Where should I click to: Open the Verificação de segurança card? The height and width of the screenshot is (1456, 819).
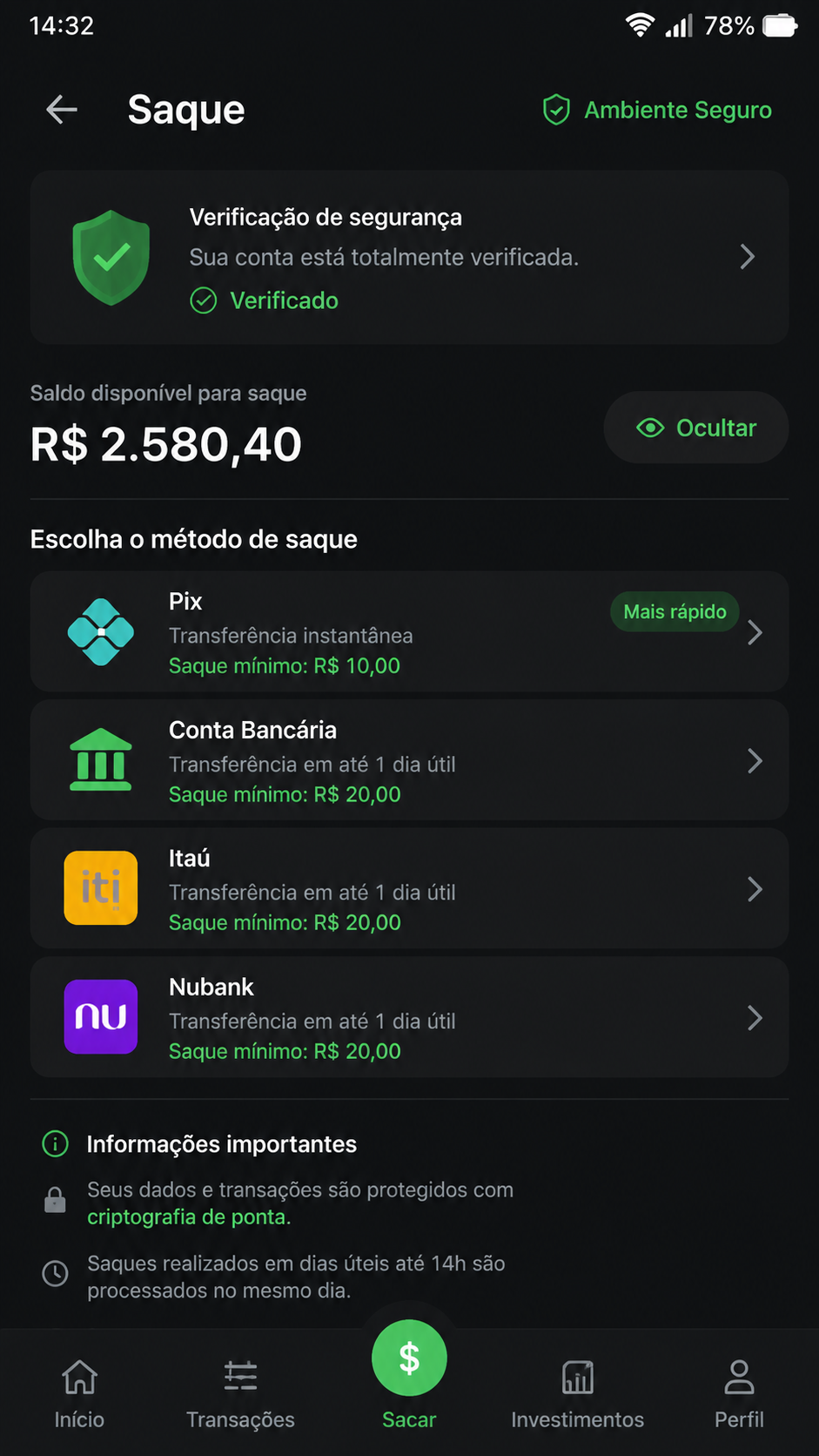tap(409, 257)
